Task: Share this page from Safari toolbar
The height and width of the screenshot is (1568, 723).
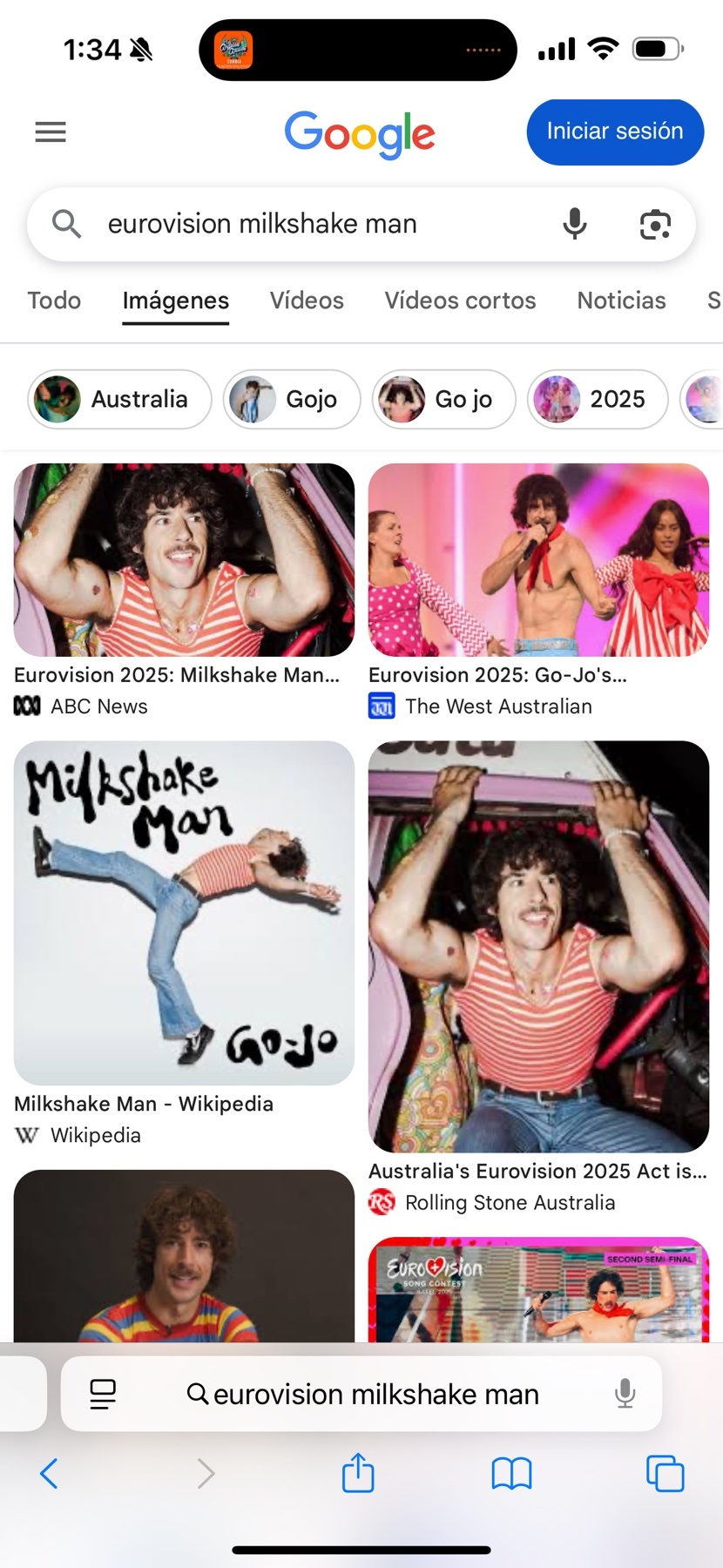Action: coord(358,1474)
